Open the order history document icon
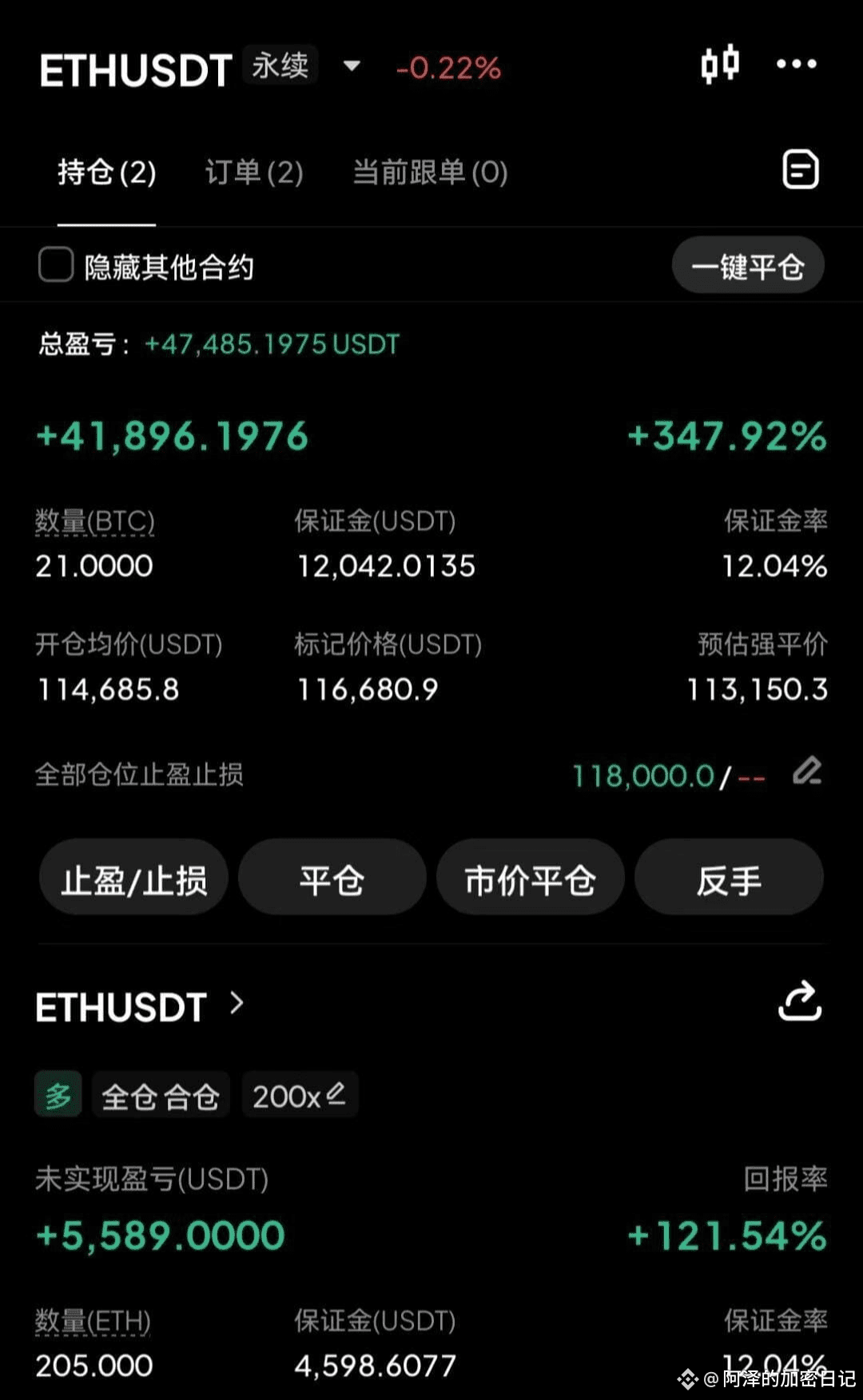This screenshot has width=863, height=1400. pos(800,169)
